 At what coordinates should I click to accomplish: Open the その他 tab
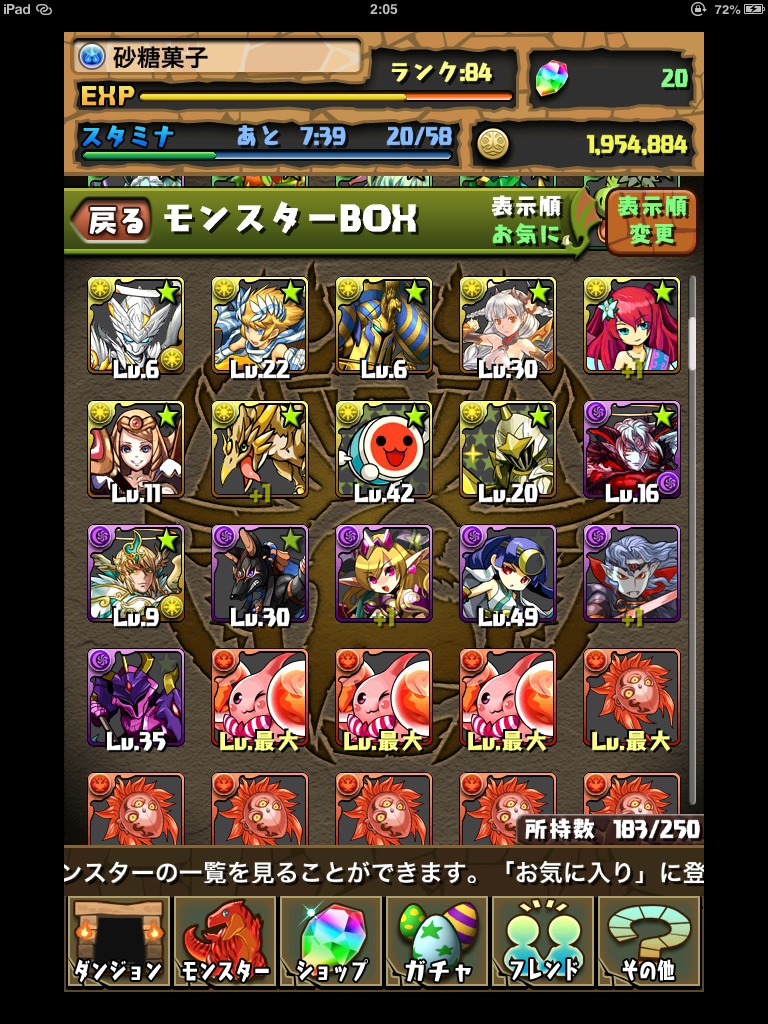tap(650, 942)
